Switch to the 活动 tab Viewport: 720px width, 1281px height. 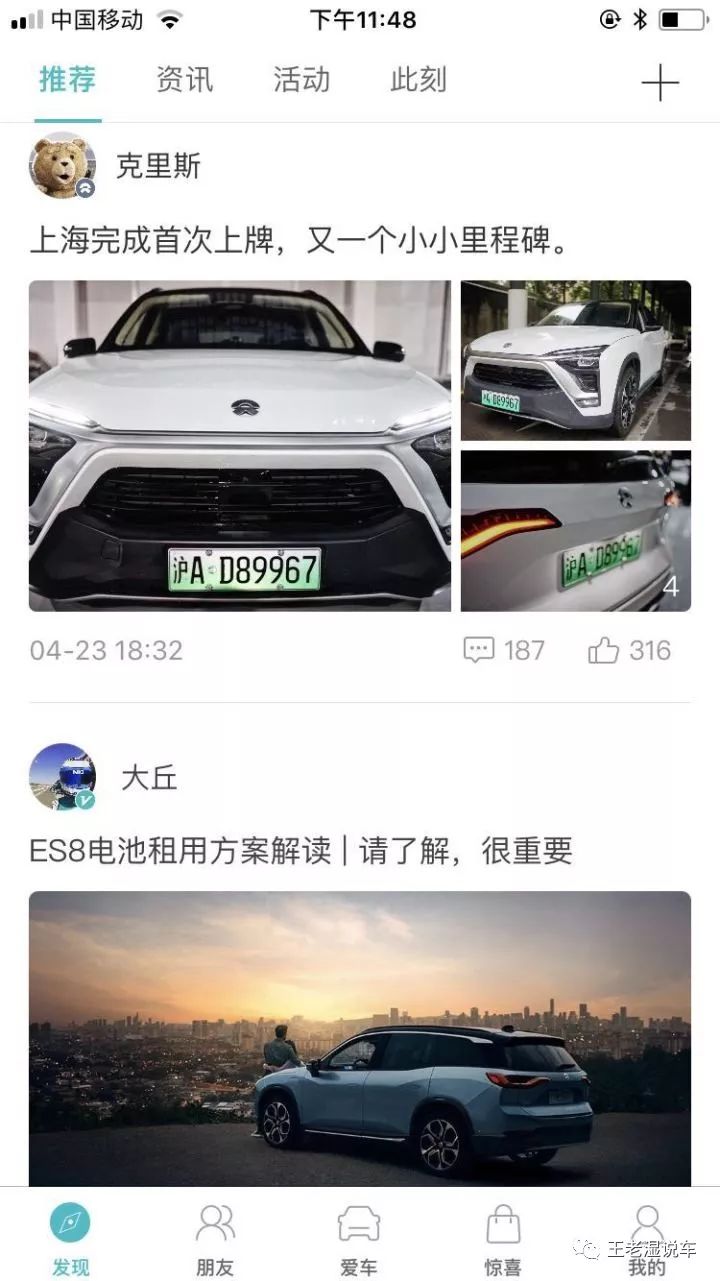pyautogui.click(x=301, y=80)
